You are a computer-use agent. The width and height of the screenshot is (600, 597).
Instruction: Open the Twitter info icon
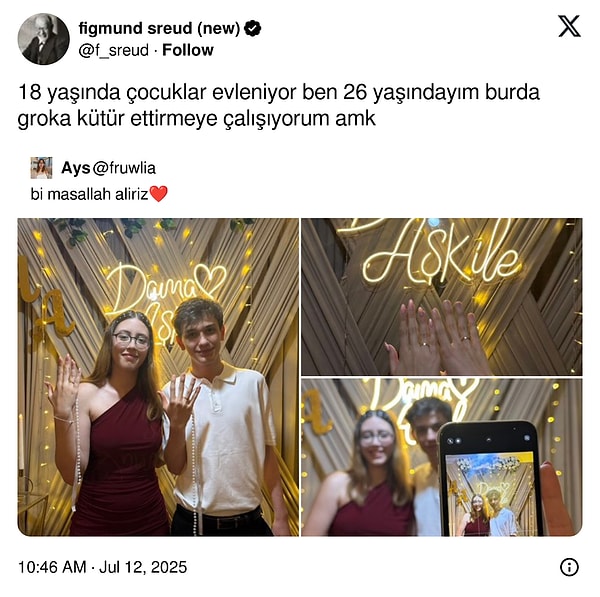click(569, 567)
